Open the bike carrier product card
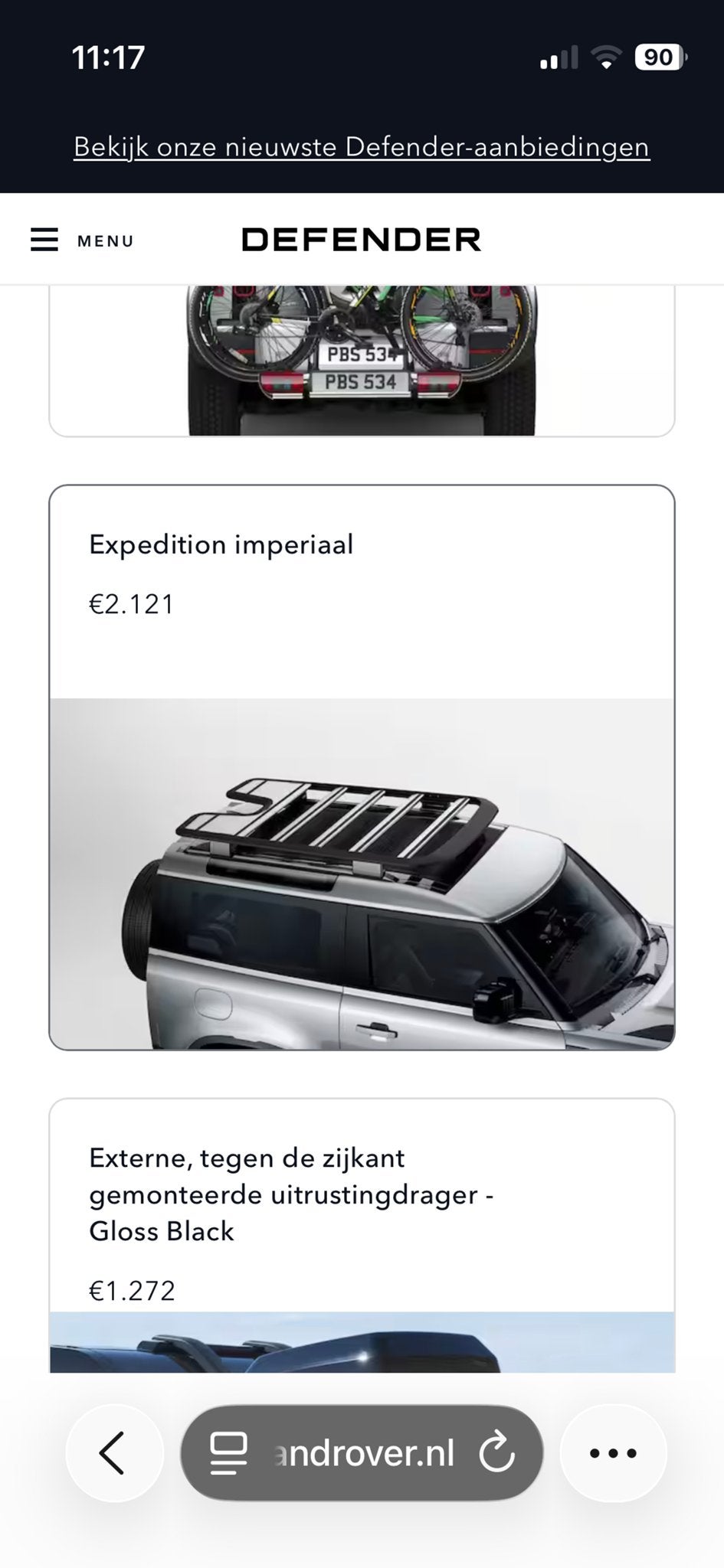This screenshot has height=1568, width=724. pos(362,361)
